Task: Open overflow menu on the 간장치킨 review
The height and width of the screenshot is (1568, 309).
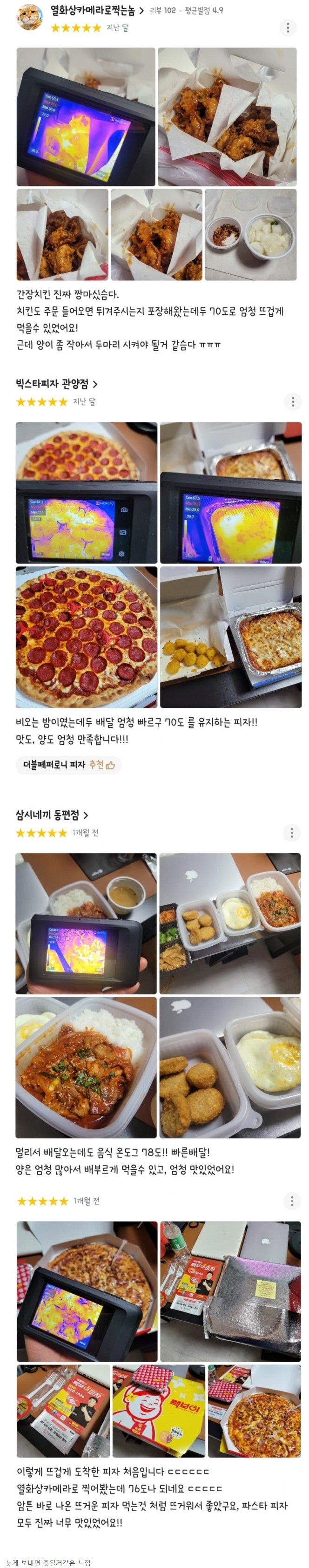Action: [x=287, y=27]
